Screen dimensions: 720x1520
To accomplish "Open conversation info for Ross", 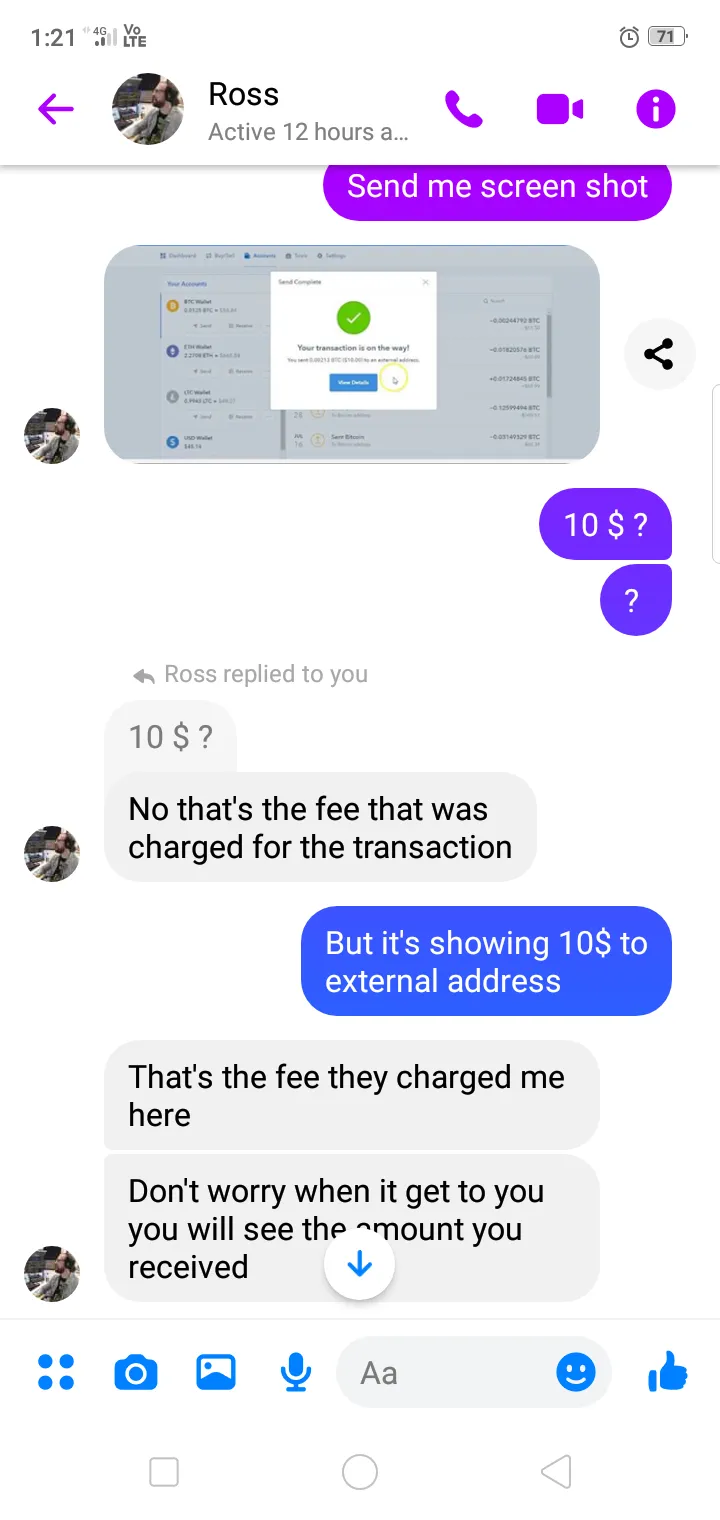I will click(656, 109).
